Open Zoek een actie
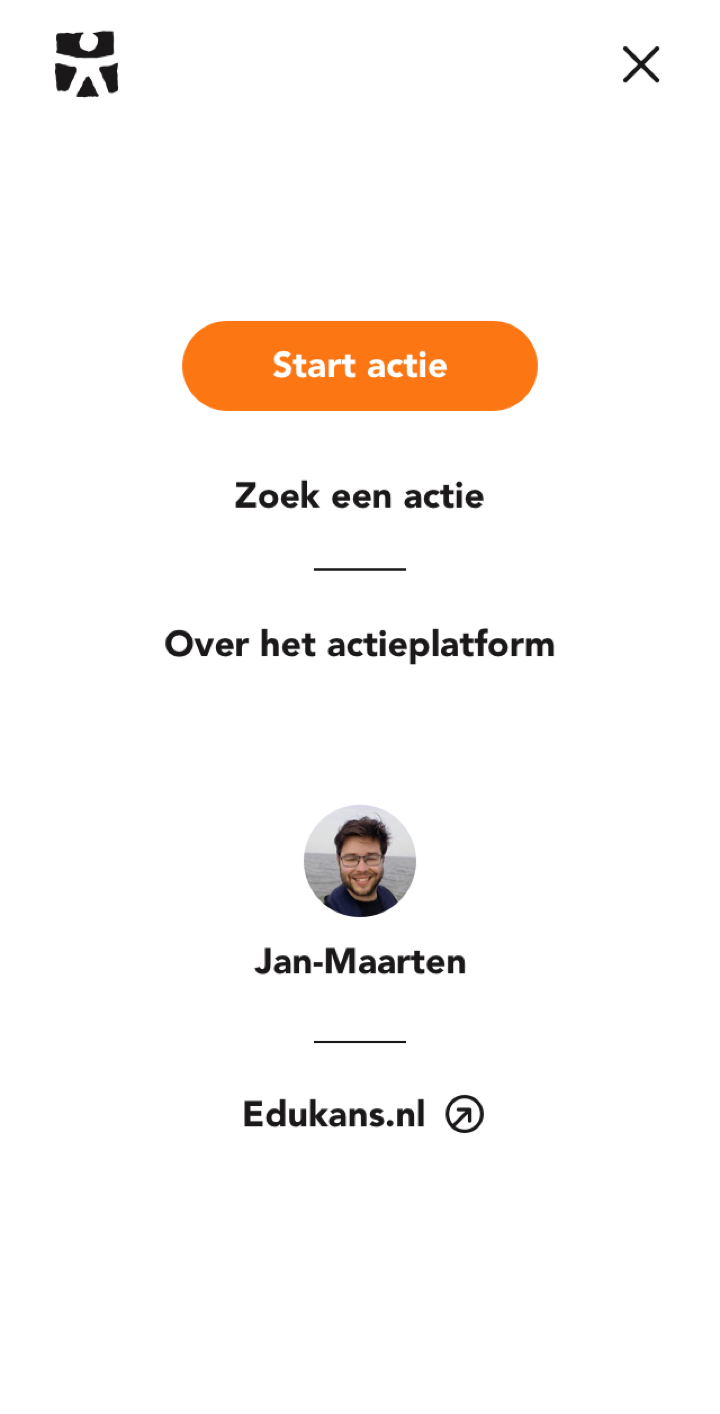The width and height of the screenshot is (720, 1414). tap(360, 496)
